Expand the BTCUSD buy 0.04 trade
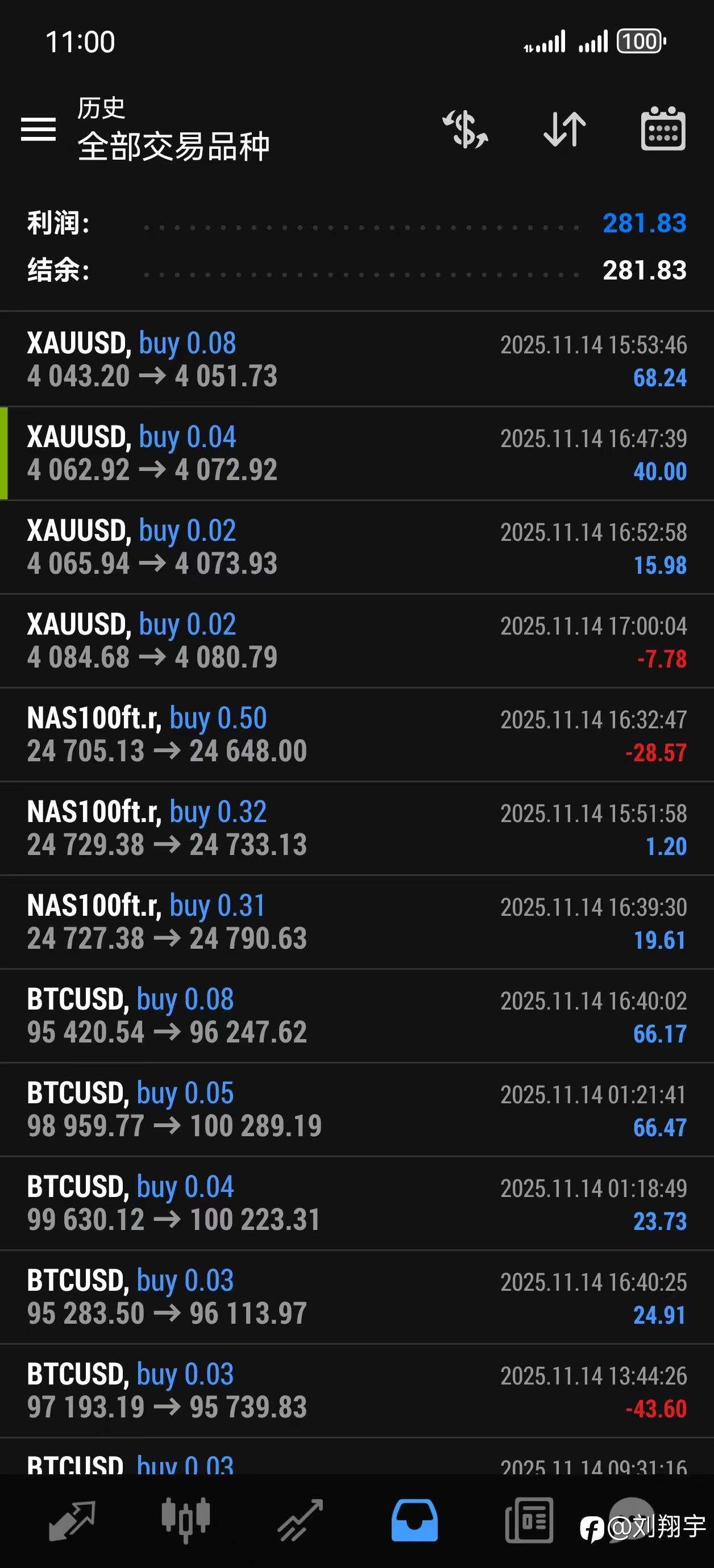 pos(357,1203)
